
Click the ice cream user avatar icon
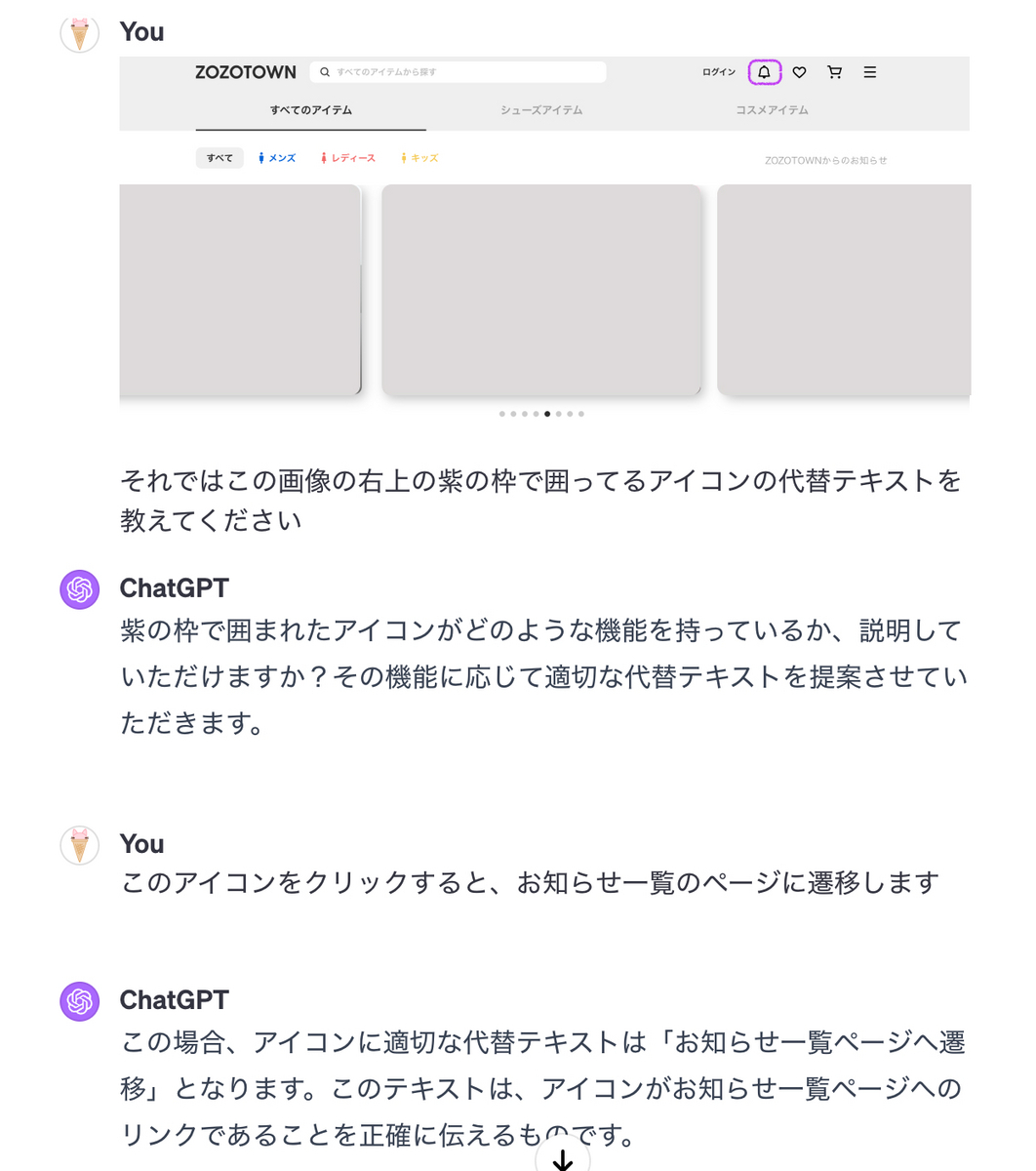(x=79, y=32)
